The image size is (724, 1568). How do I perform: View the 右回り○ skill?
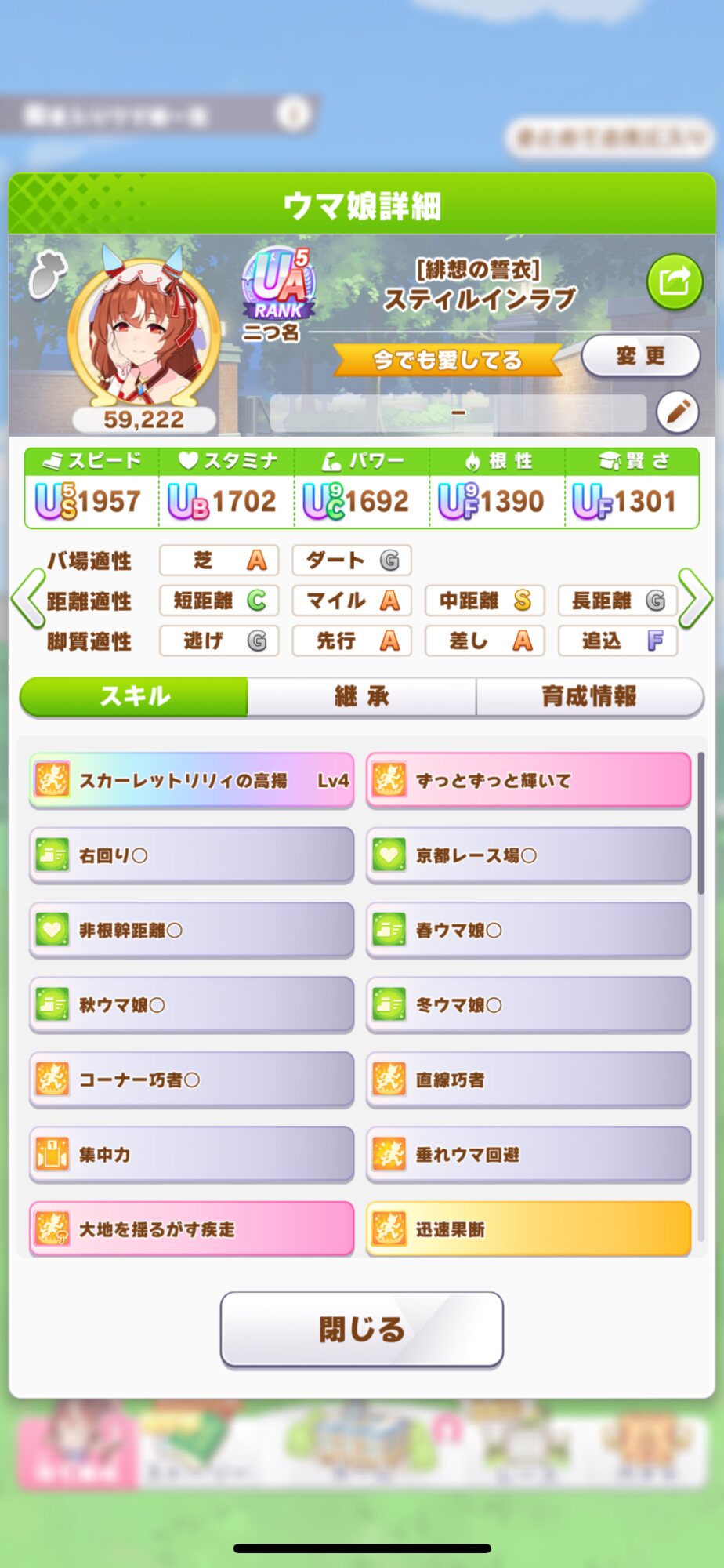pyautogui.click(x=191, y=855)
